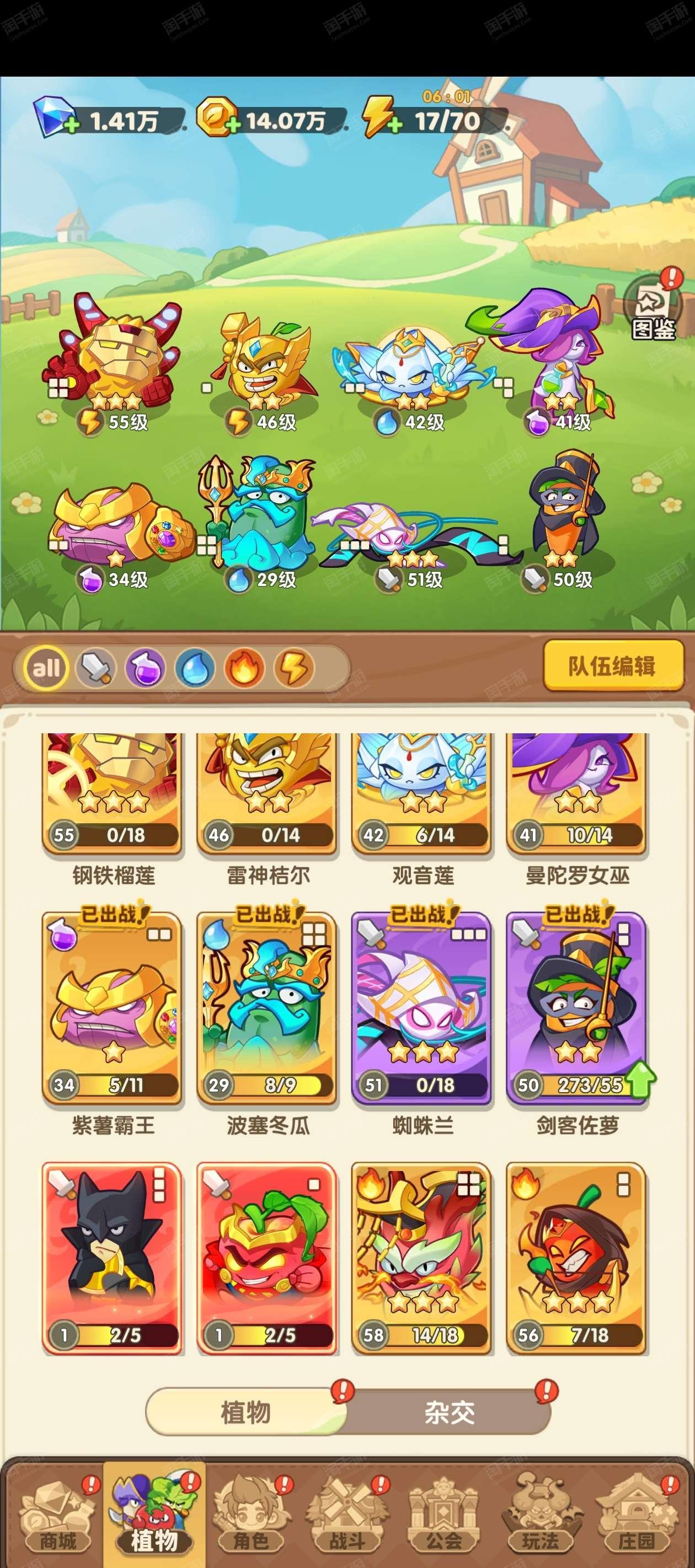Filter plants by lightning type
Viewport: 695px width, 1568px height.
(x=294, y=668)
